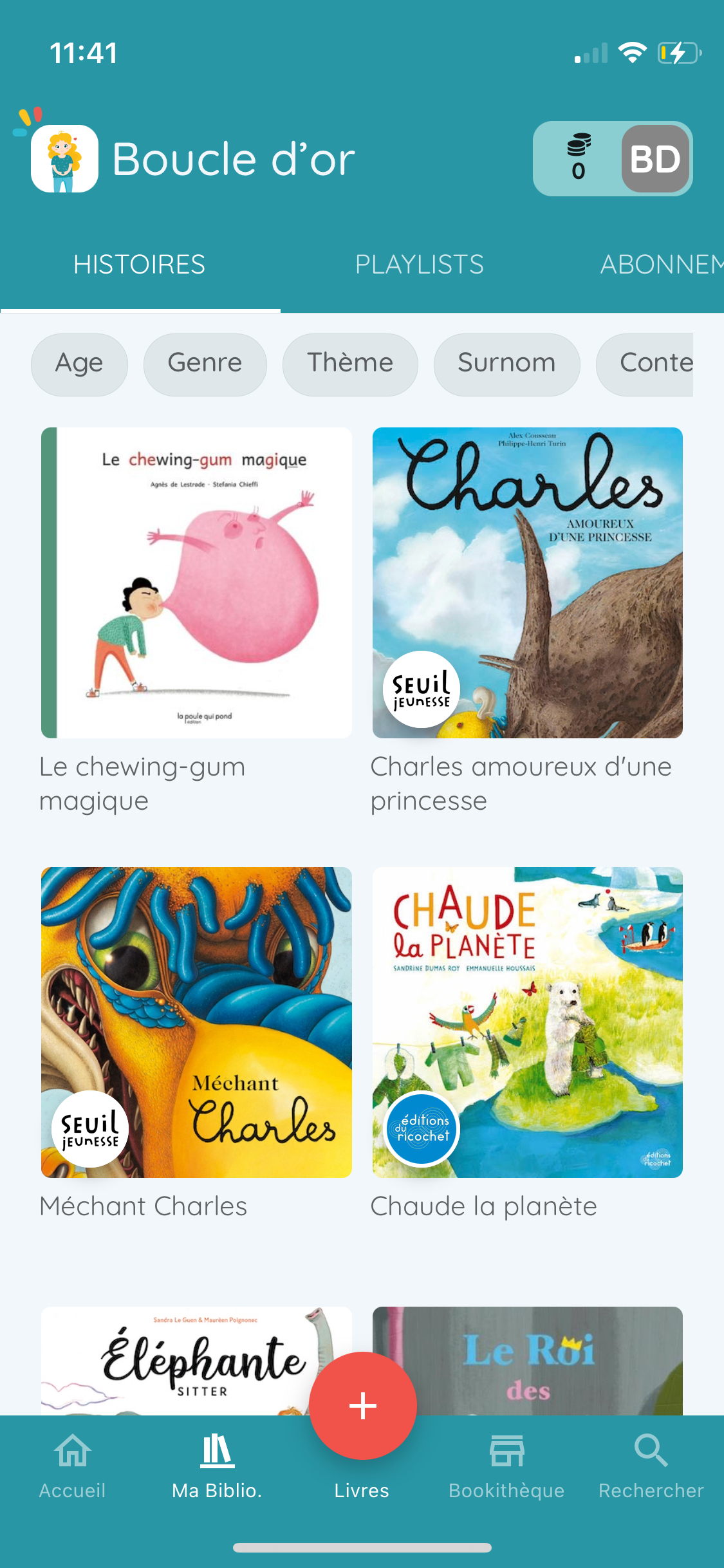Image resolution: width=724 pixels, height=1568 pixels.
Task: Open Charles amoureux d'une princesse
Action: [527, 583]
